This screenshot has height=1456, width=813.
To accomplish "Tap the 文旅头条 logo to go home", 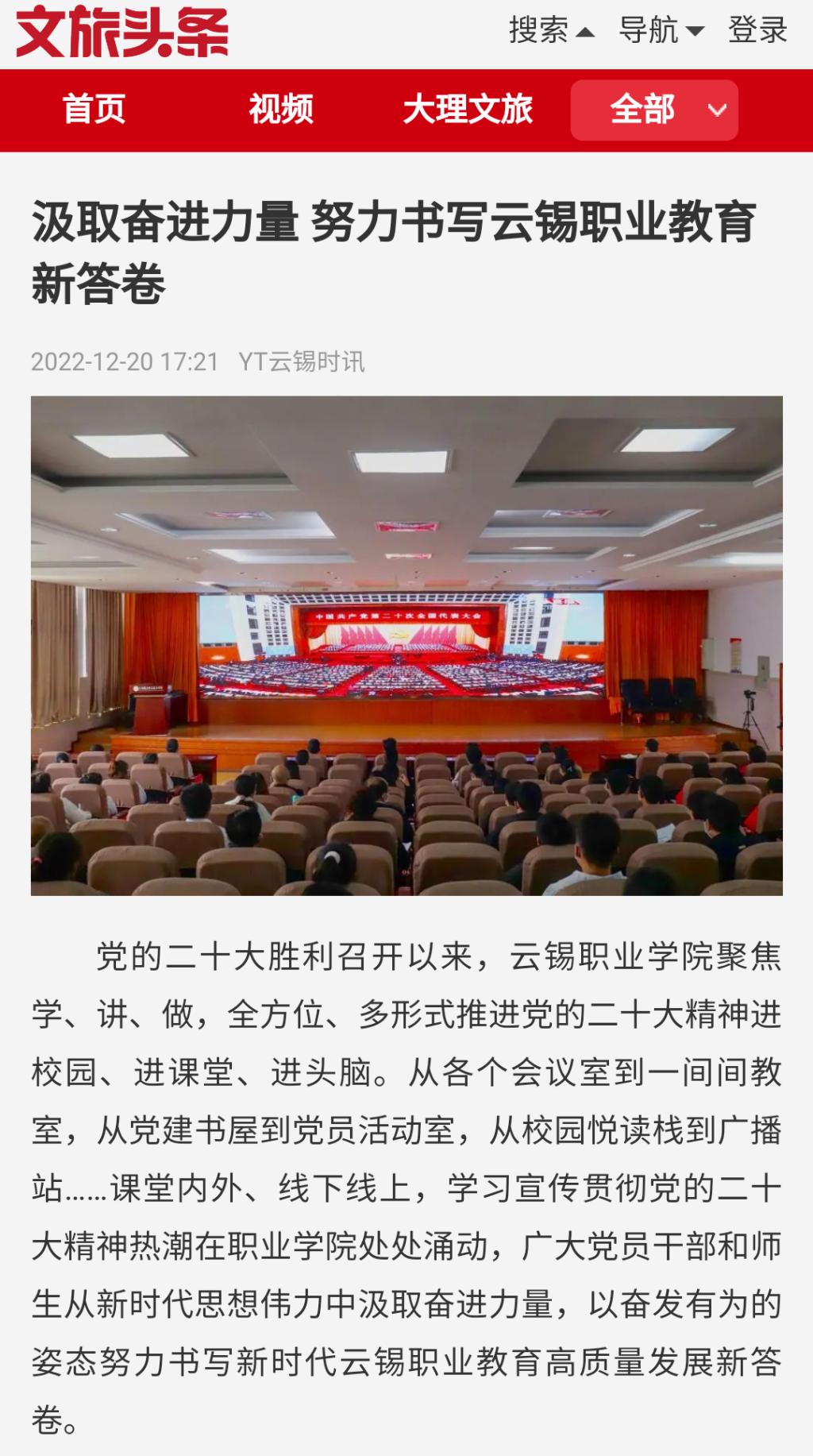I will [122, 32].
